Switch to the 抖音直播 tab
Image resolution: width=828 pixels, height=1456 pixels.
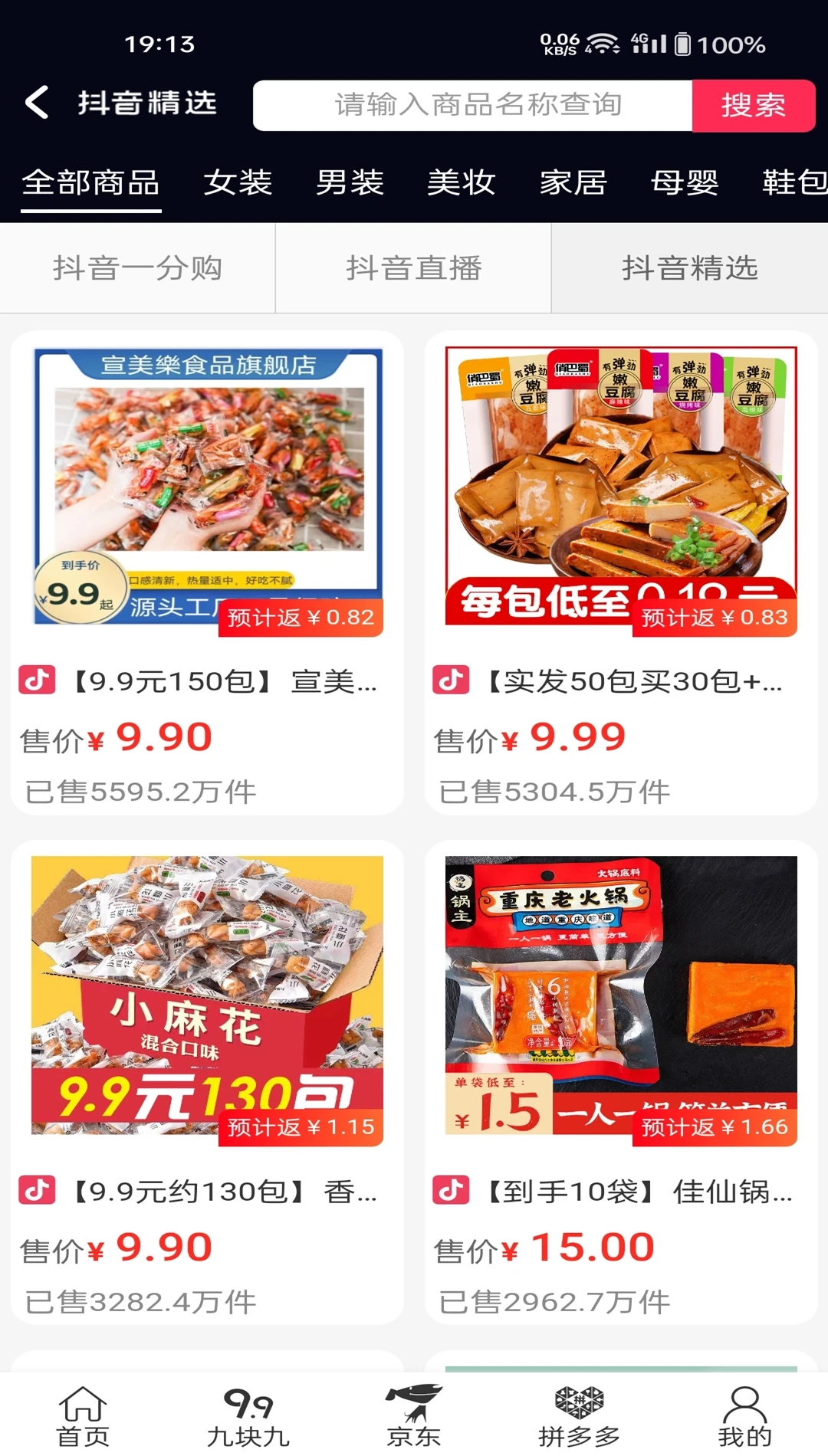point(414,267)
